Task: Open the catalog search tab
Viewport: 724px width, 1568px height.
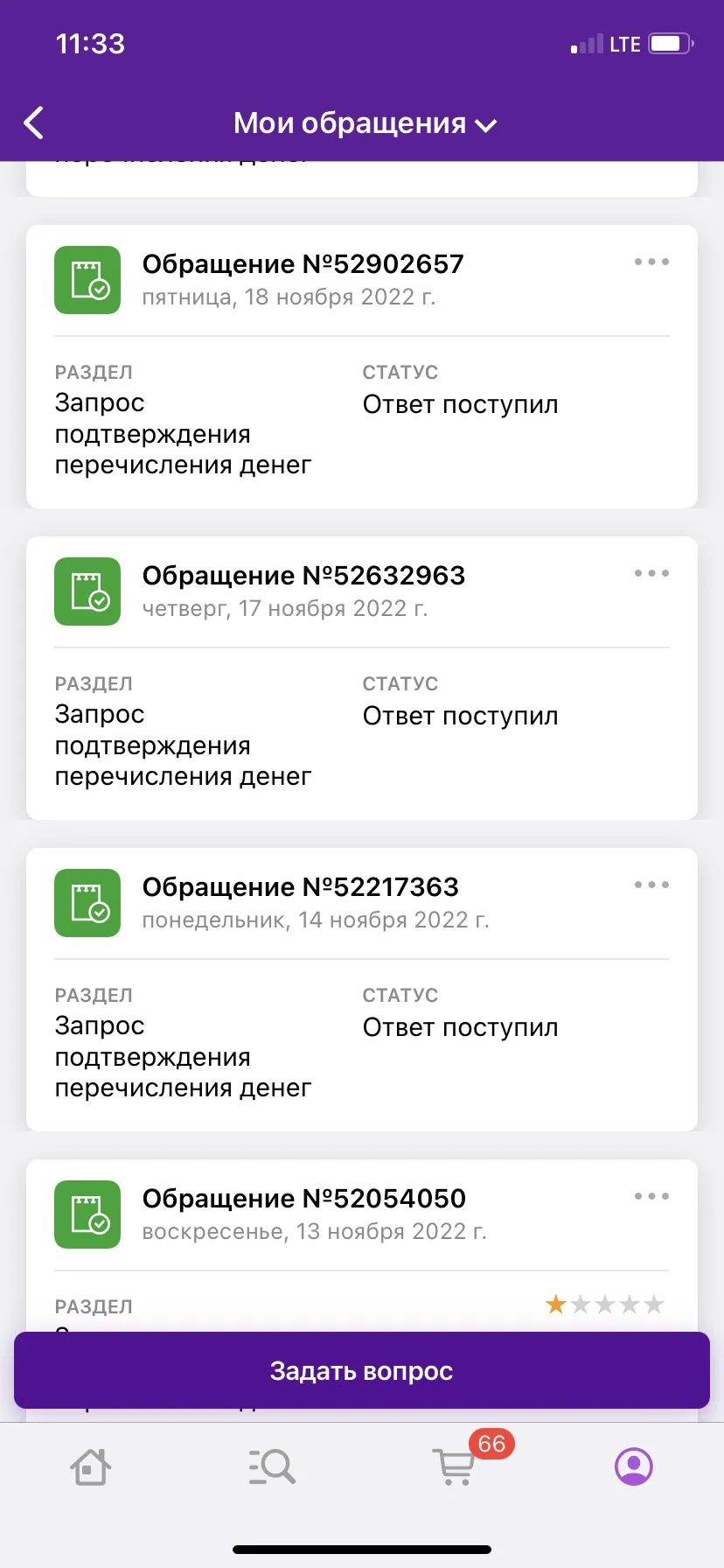Action: tap(272, 1466)
